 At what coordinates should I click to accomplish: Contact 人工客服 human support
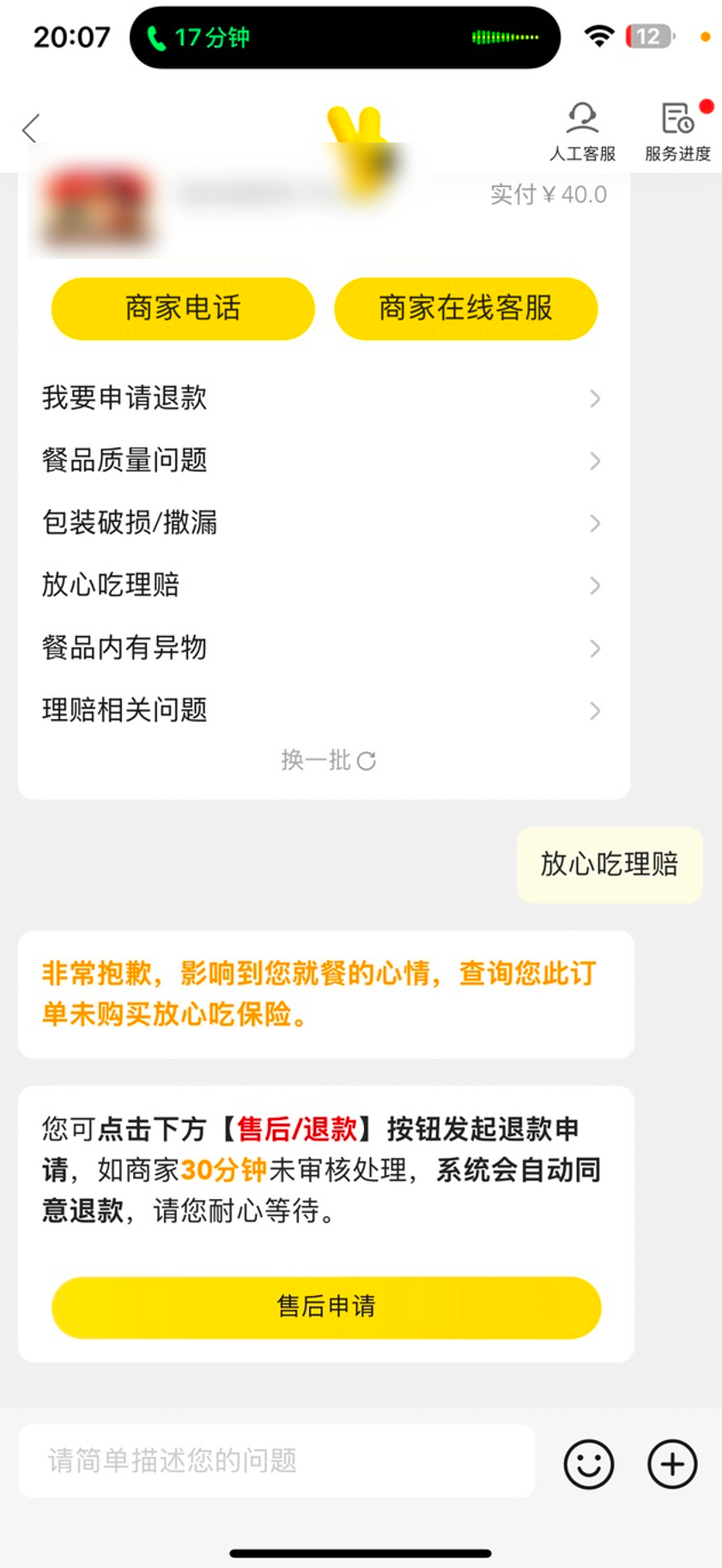(x=582, y=131)
